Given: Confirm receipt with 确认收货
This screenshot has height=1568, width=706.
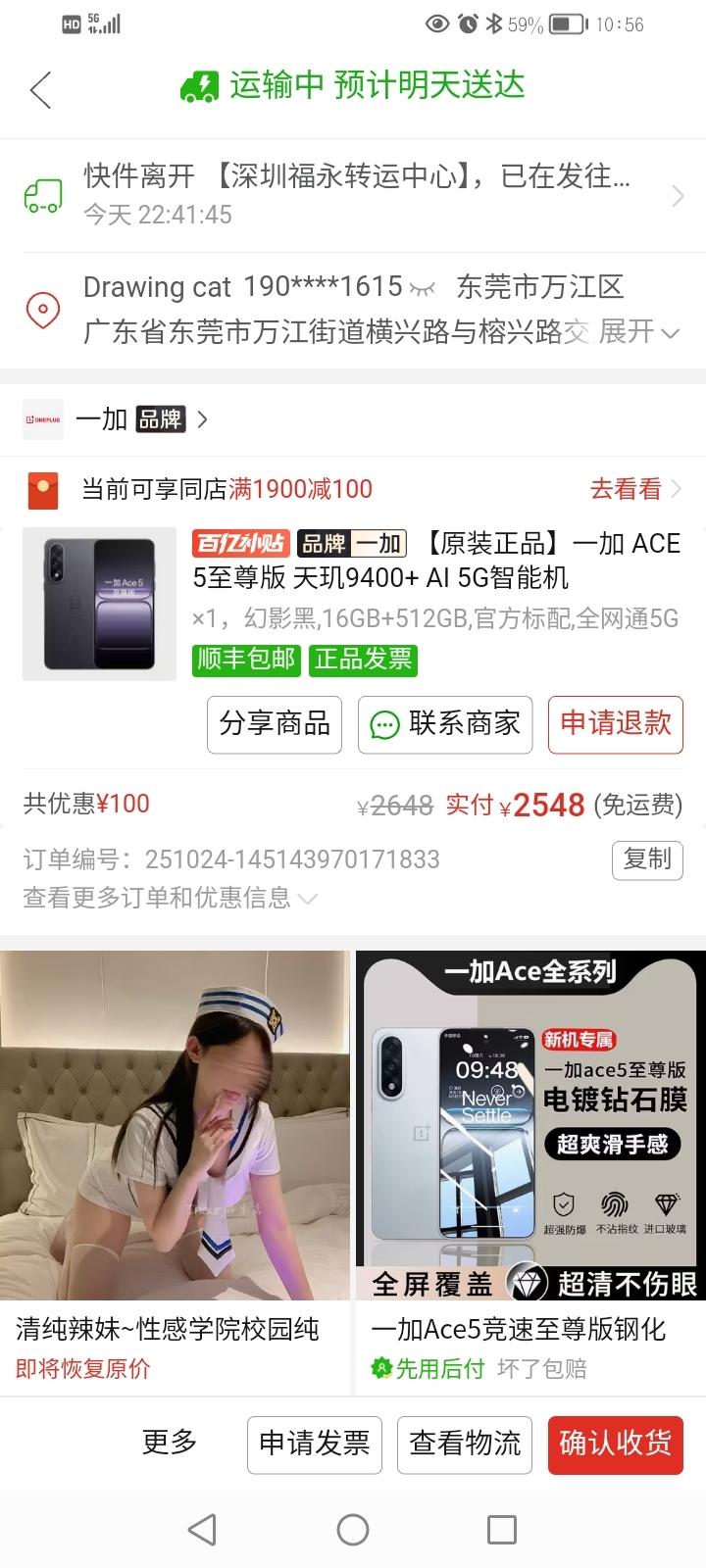Looking at the screenshot, I should 615,1444.
